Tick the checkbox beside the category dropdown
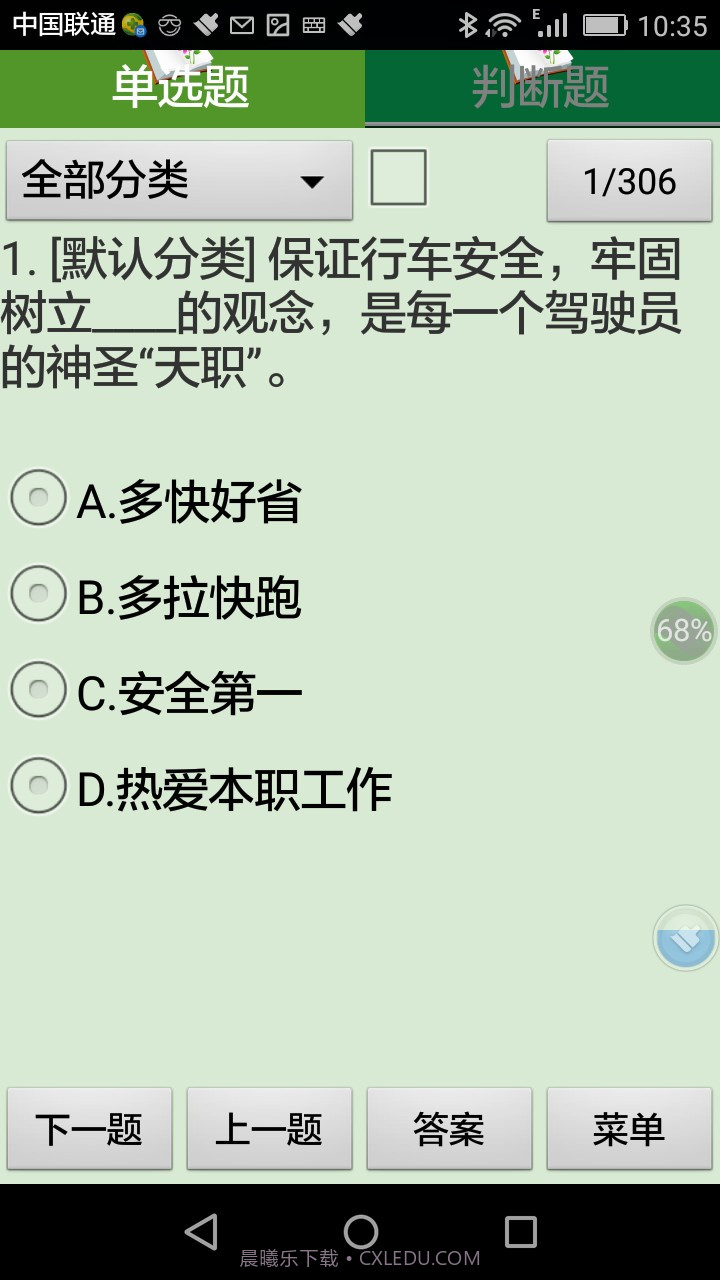The height and width of the screenshot is (1280, 720). tap(398, 178)
